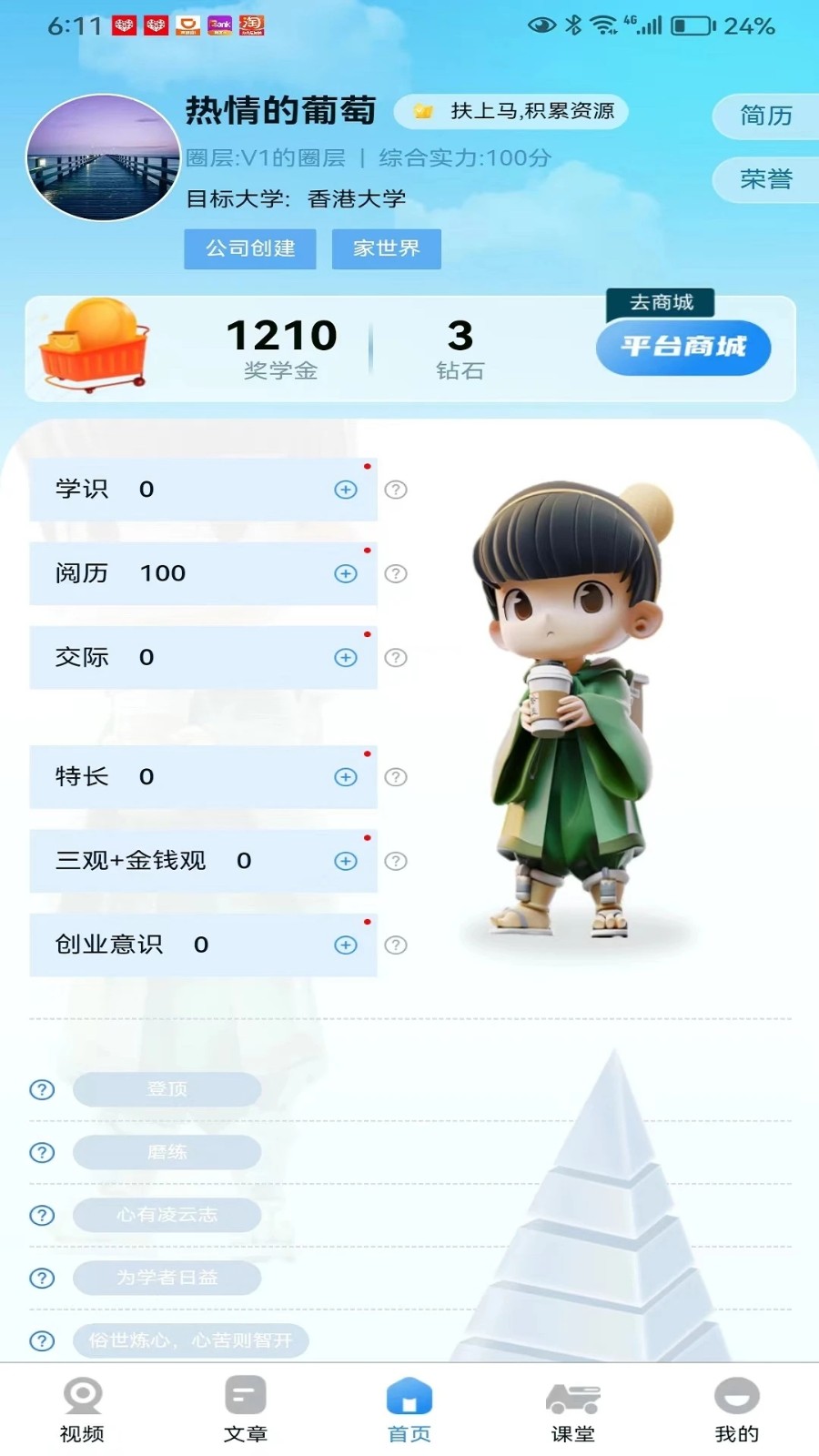Select the 心有凌云志 level
The height and width of the screenshot is (1456, 819).
click(167, 1215)
